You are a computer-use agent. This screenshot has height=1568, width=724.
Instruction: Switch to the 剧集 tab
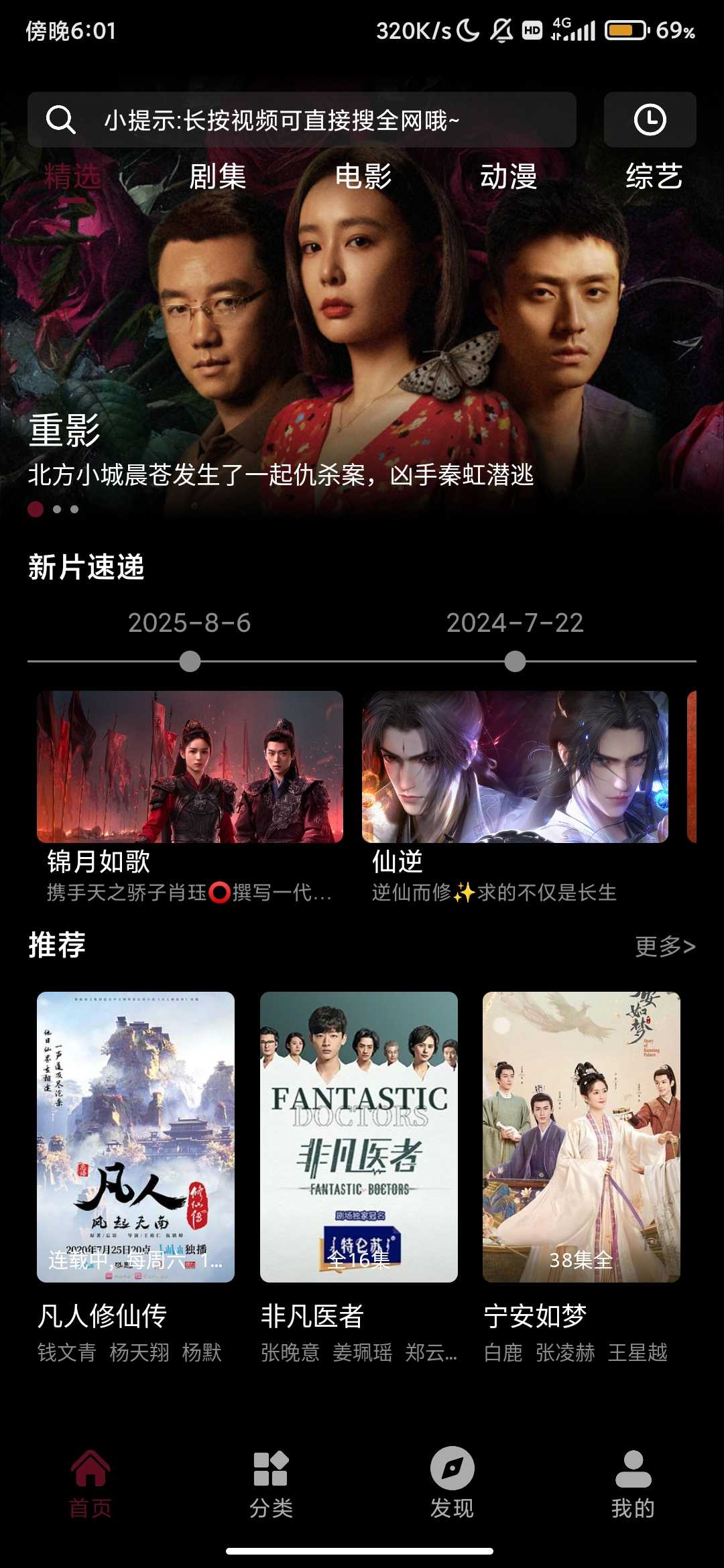pos(217,177)
